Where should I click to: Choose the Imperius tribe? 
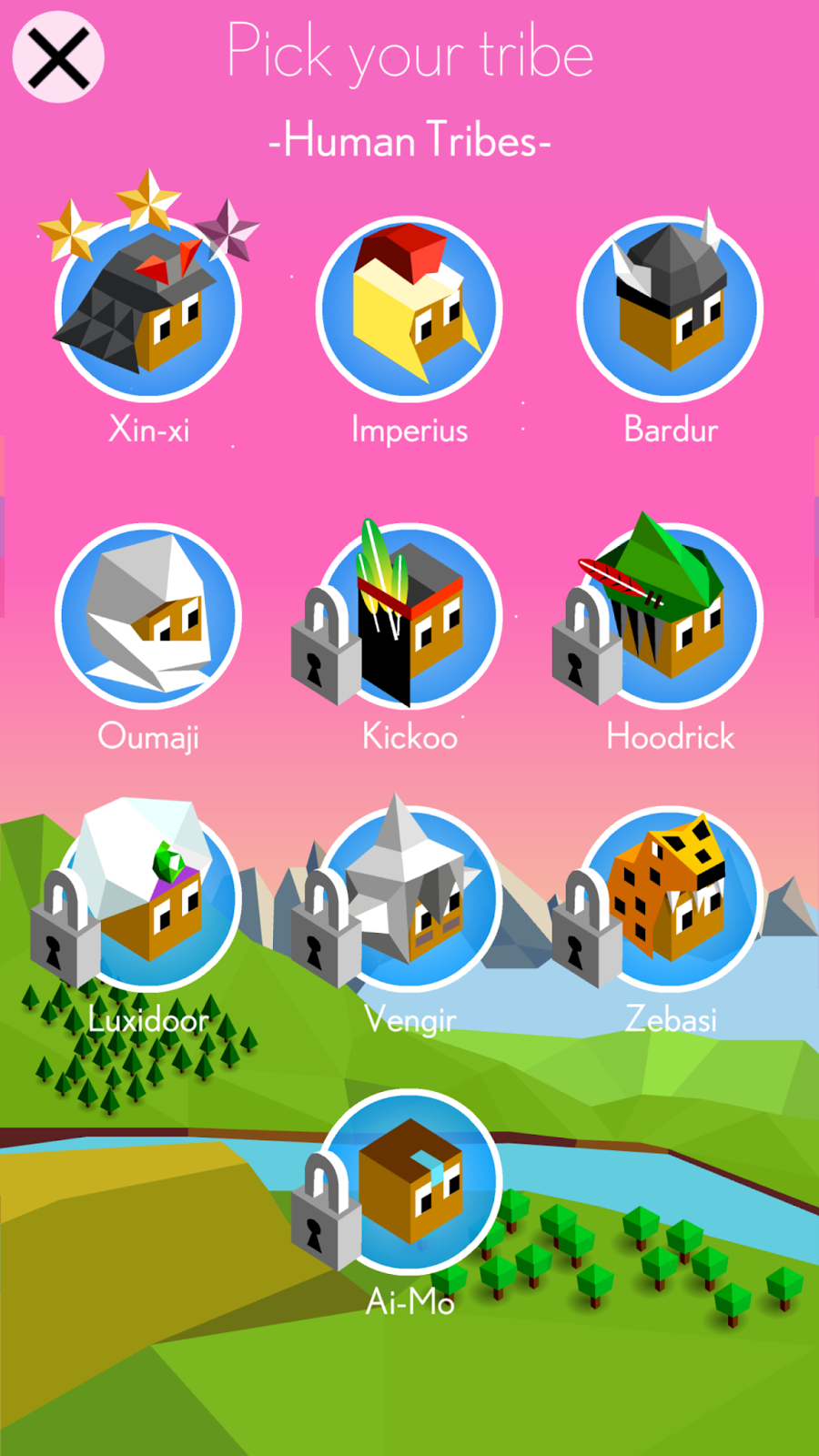(x=409, y=309)
